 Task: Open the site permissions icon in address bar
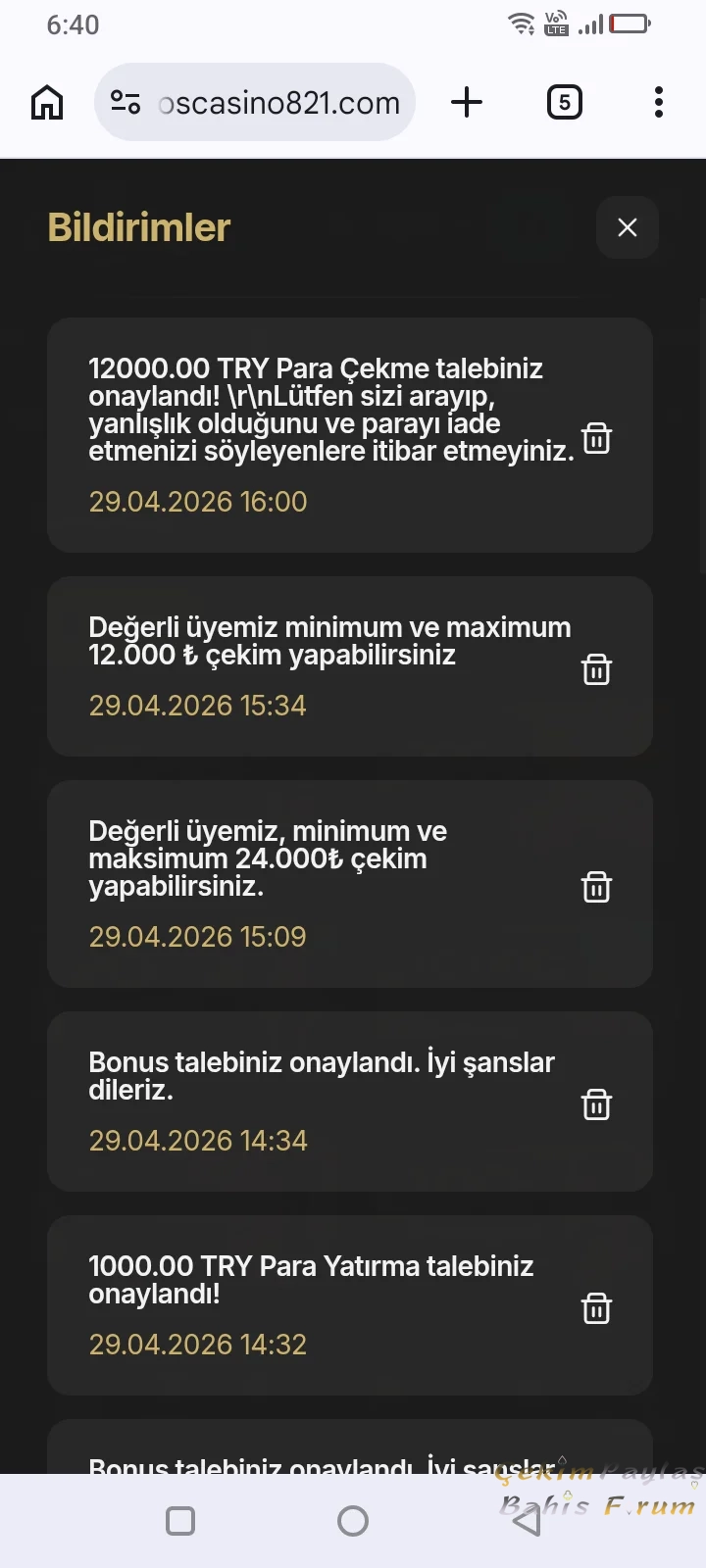point(125,101)
